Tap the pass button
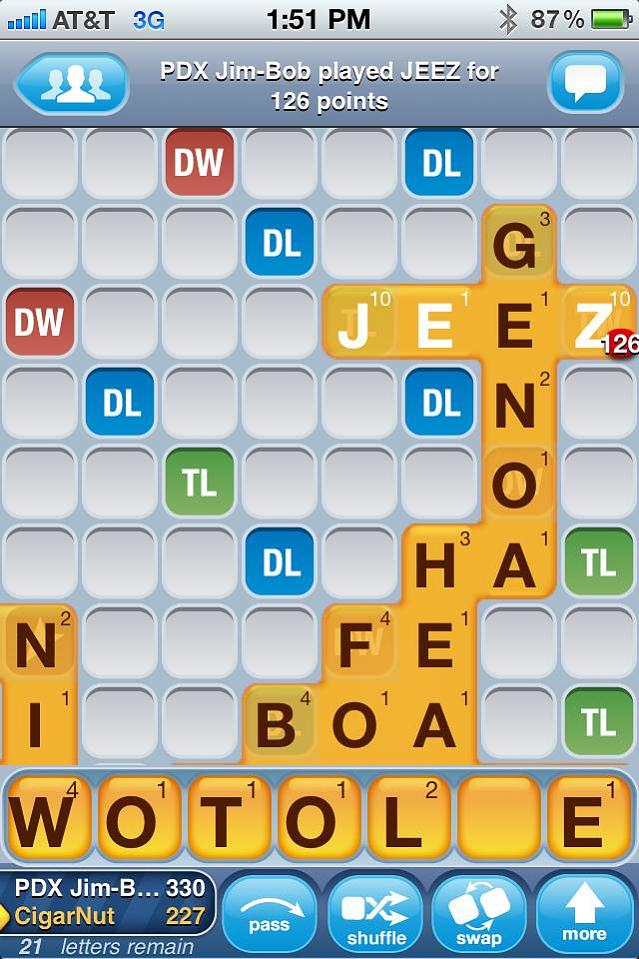Screen dimensions: 639x959 (269, 913)
